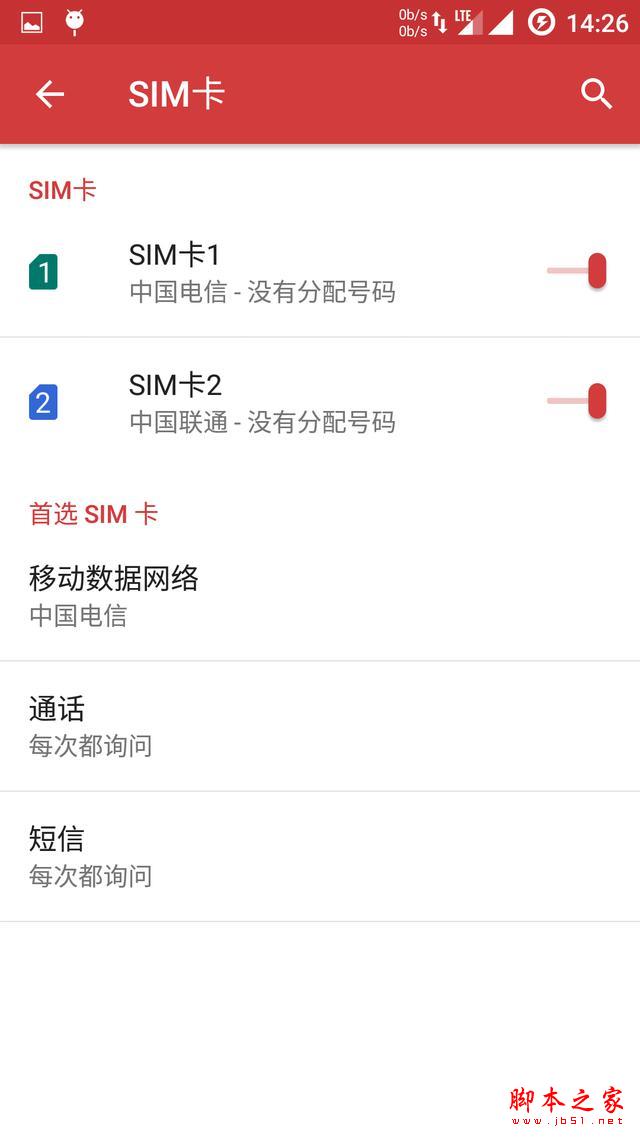Set preferred SIM for 短信

(320, 856)
